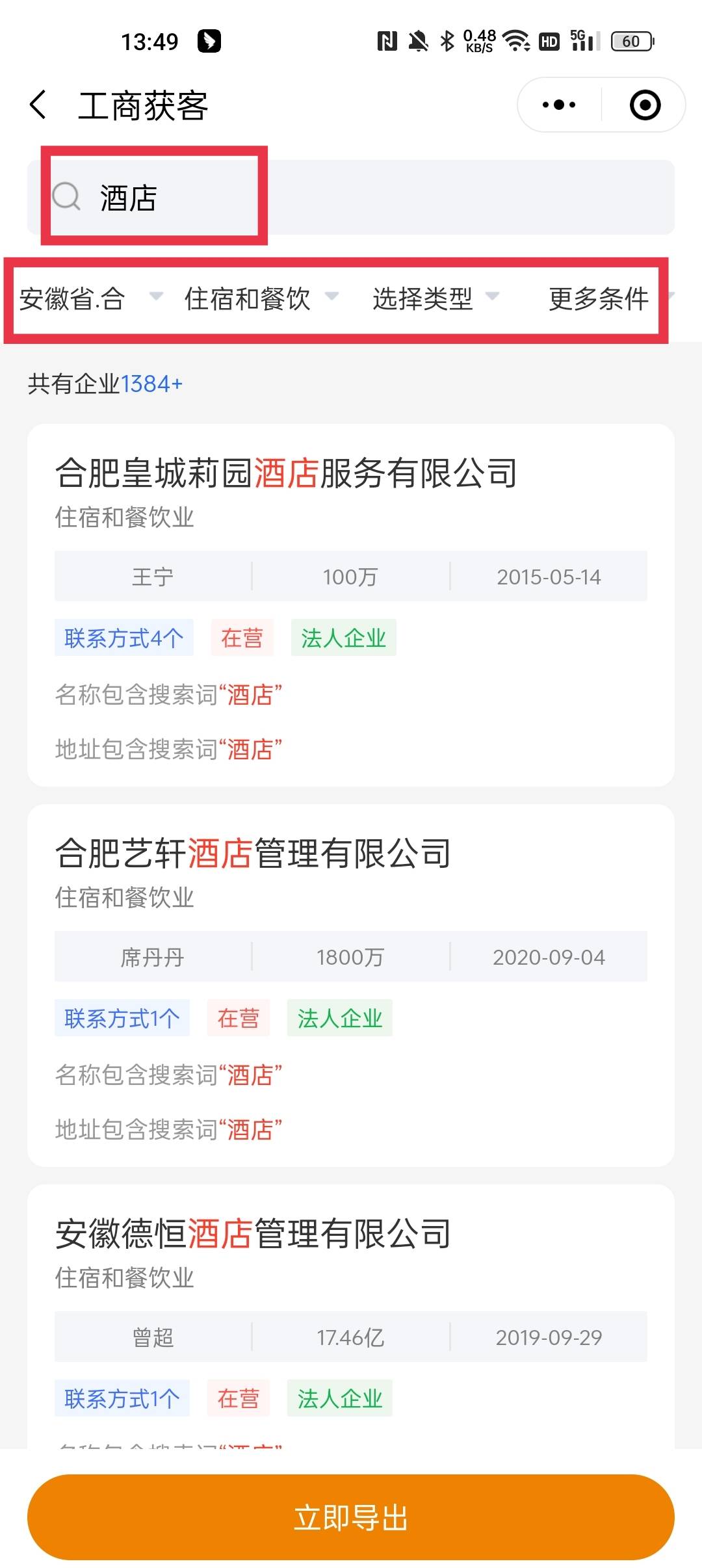Expand the 住宿和餐饮 industry dropdown

[x=260, y=299]
